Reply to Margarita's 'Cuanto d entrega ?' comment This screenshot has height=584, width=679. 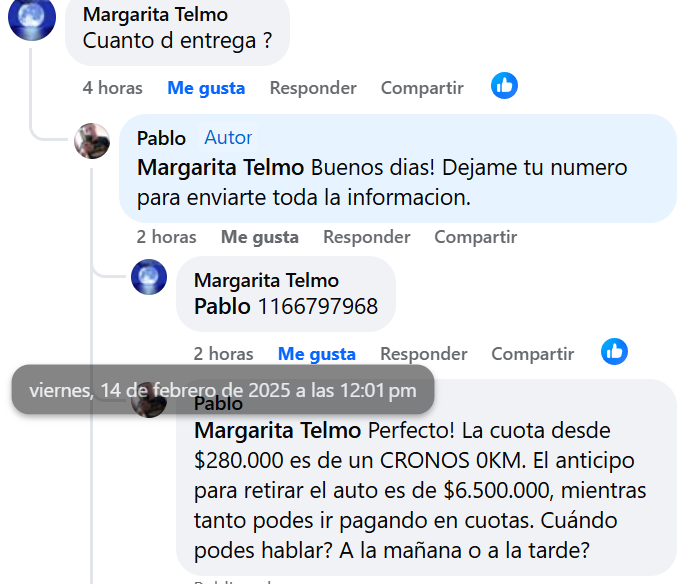tap(313, 88)
